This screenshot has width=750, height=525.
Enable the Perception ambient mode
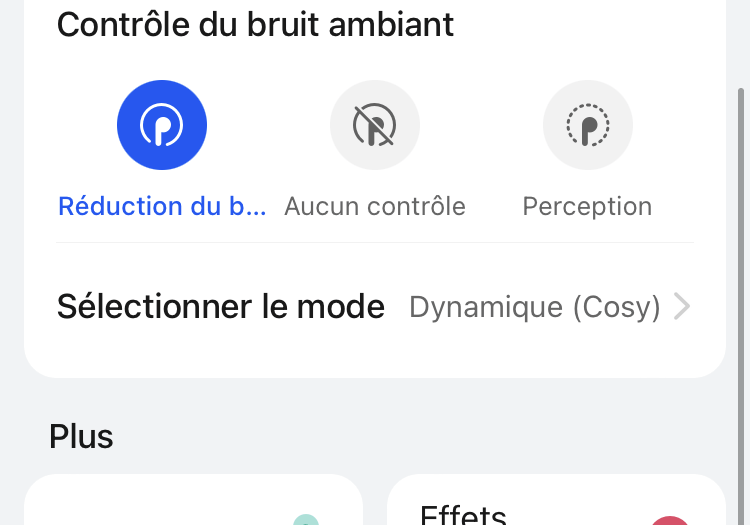pos(588,126)
